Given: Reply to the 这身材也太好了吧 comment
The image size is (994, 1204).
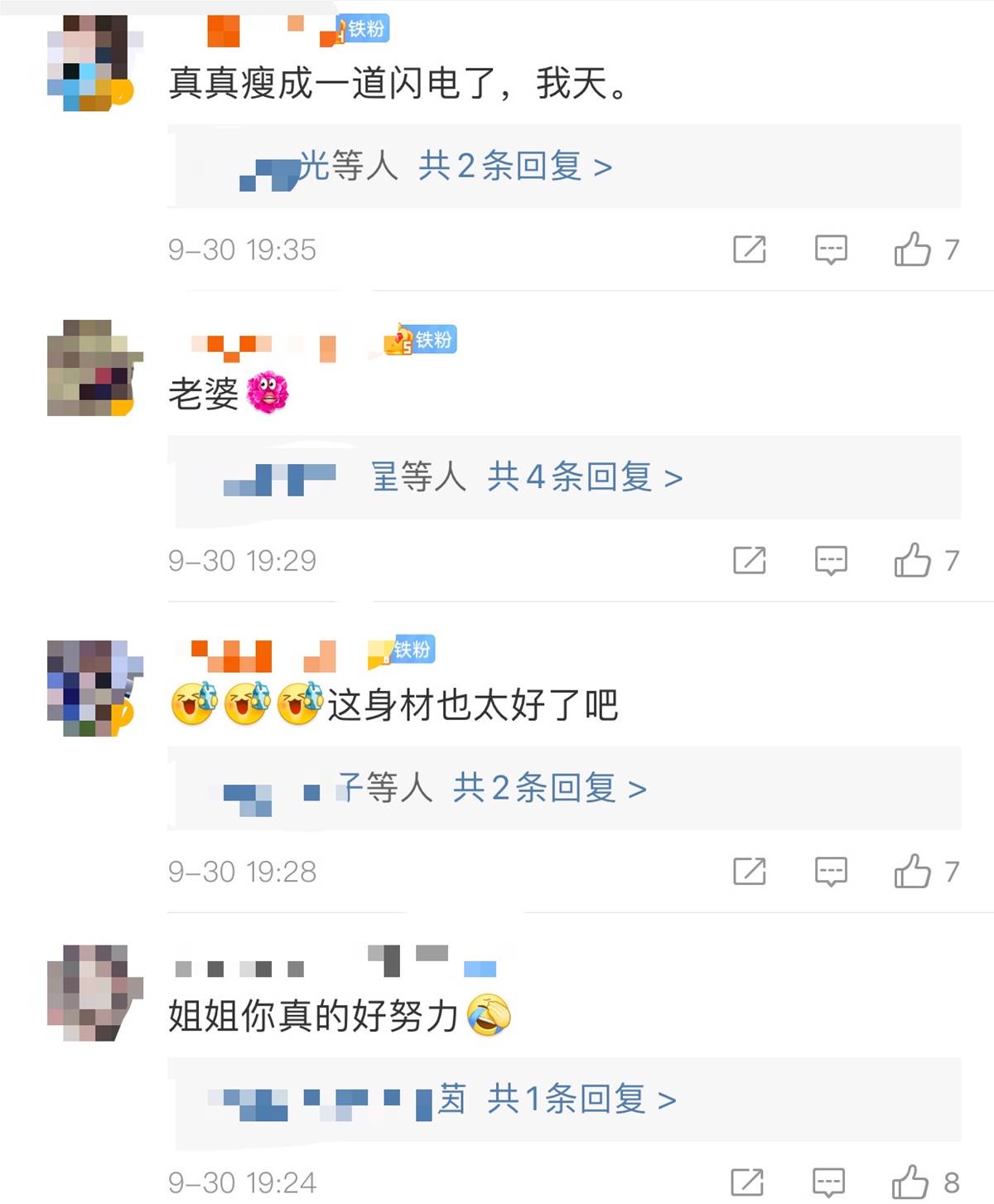Looking at the screenshot, I should tap(831, 871).
